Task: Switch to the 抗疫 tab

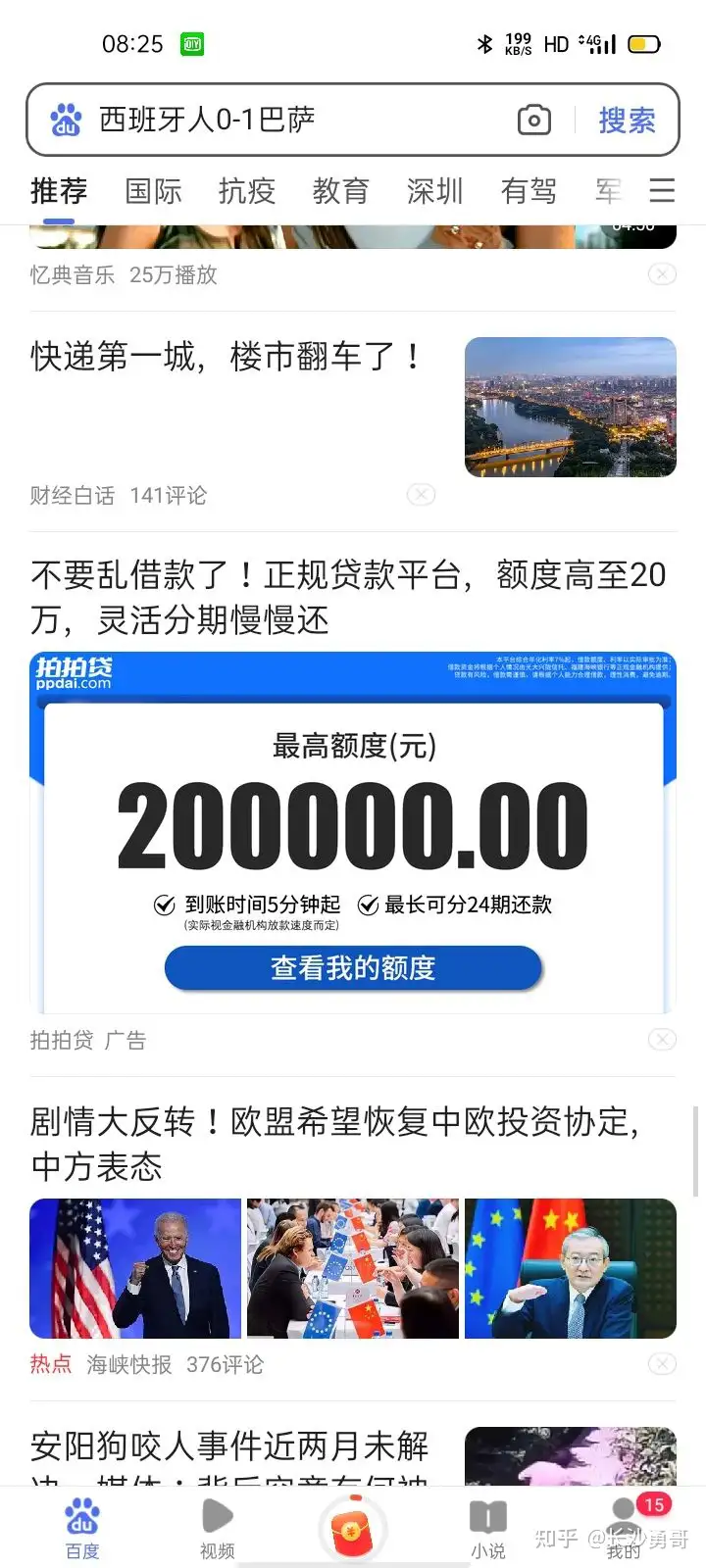Action: click(247, 191)
